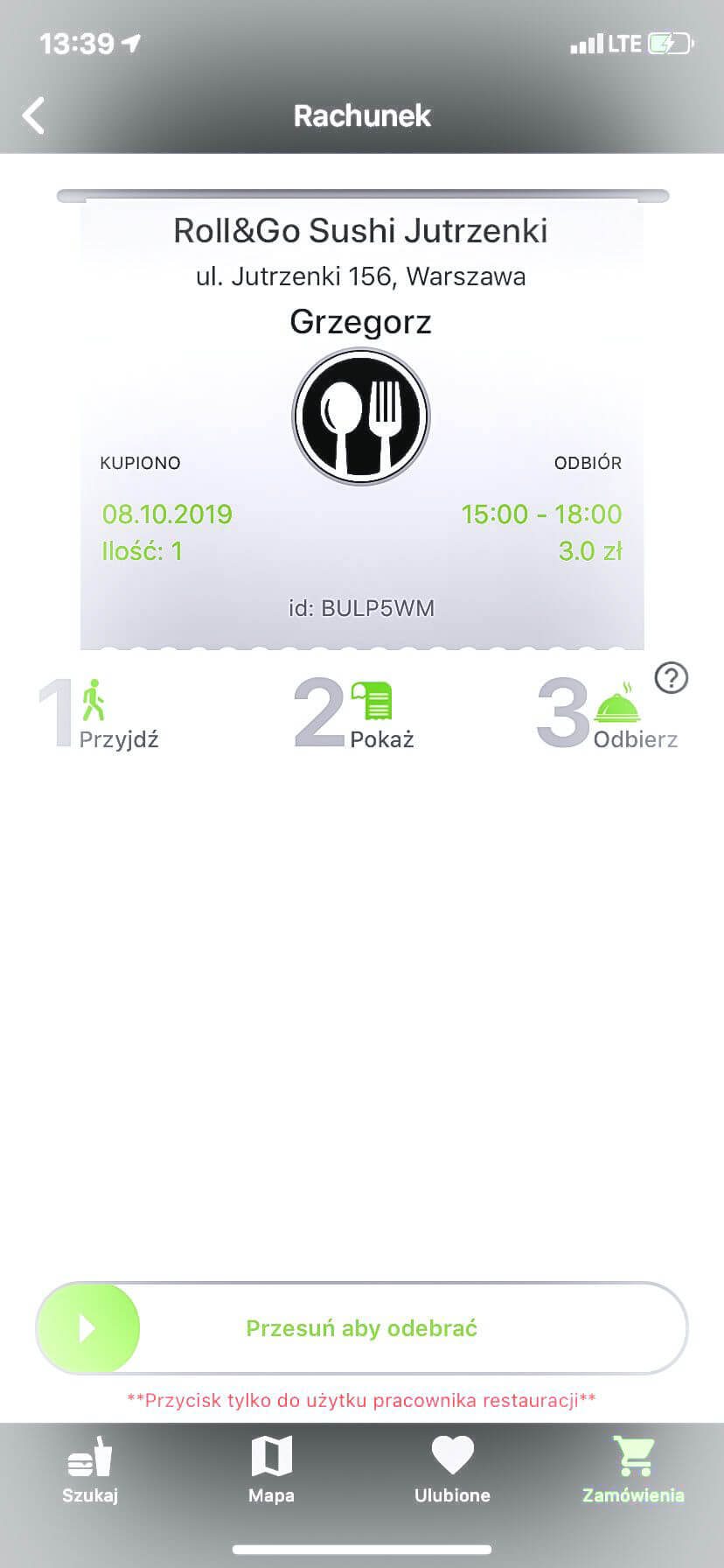Open the Mapa tab
The width and height of the screenshot is (724, 1568).
[x=271, y=1470]
